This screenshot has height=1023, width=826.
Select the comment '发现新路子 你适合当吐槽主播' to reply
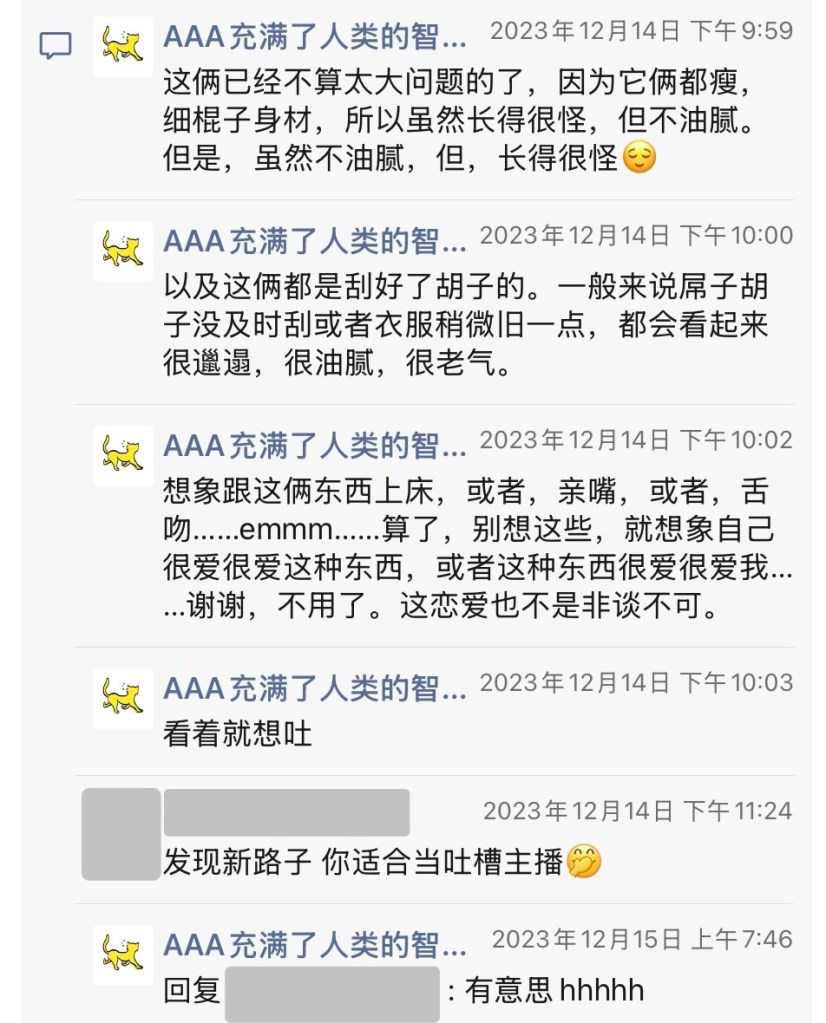pyautogui.click(x=380, y=862)
